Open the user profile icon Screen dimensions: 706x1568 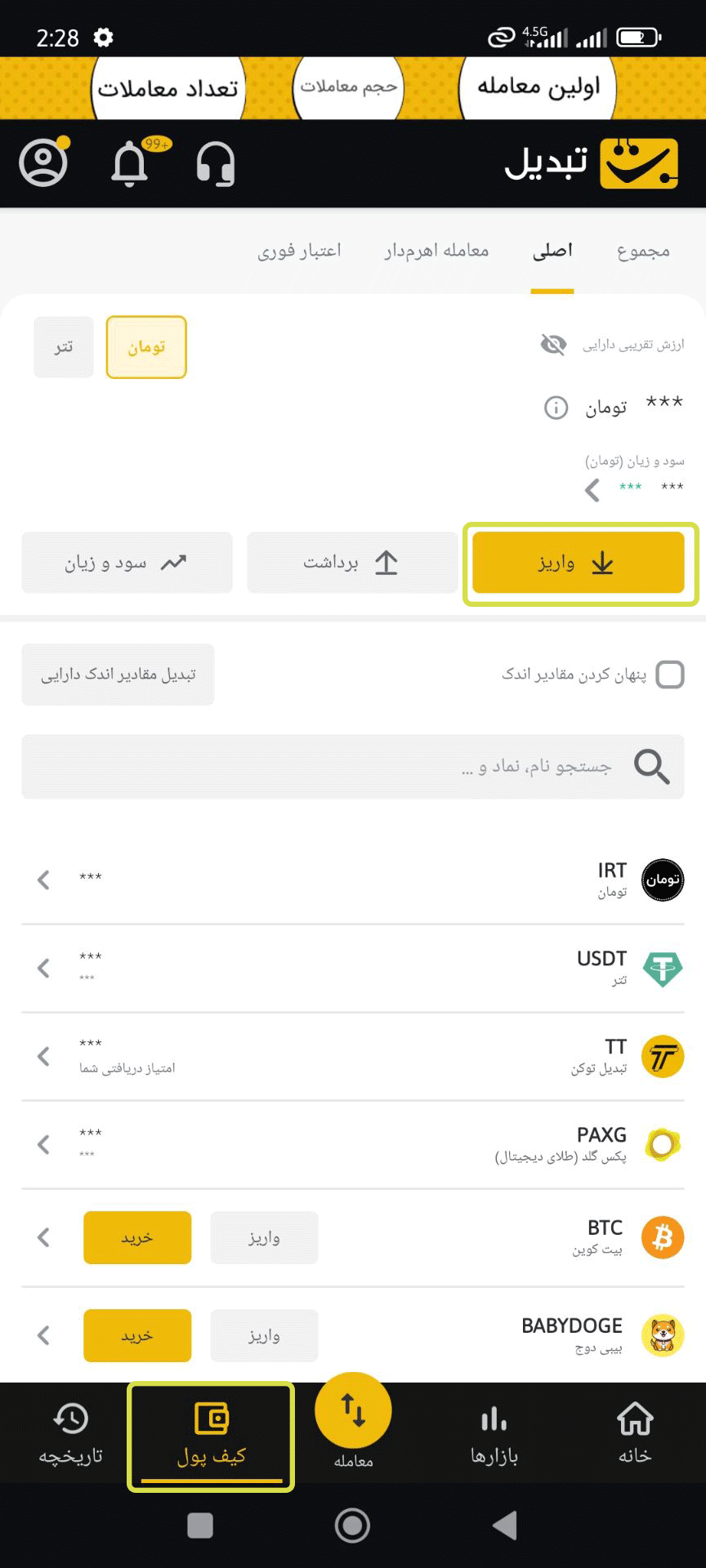(44, 162)
